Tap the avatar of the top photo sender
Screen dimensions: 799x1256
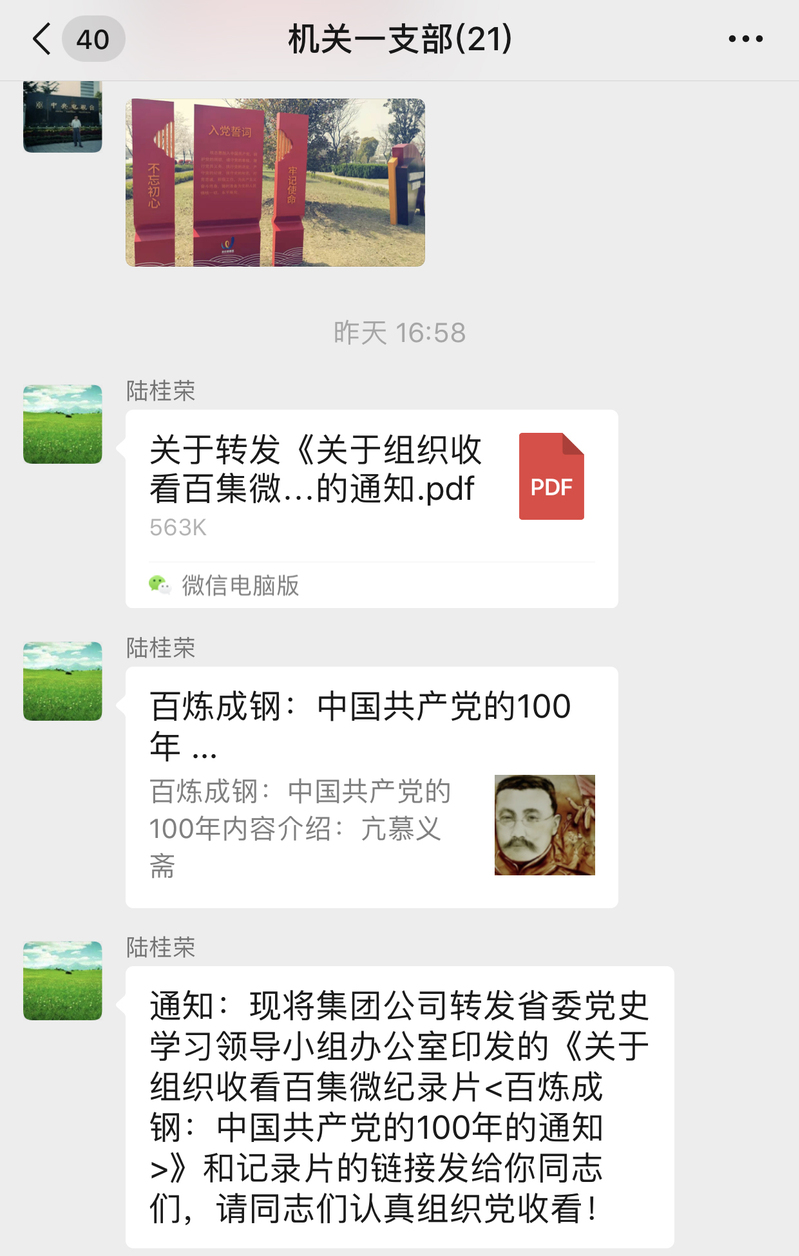(62, 116)
